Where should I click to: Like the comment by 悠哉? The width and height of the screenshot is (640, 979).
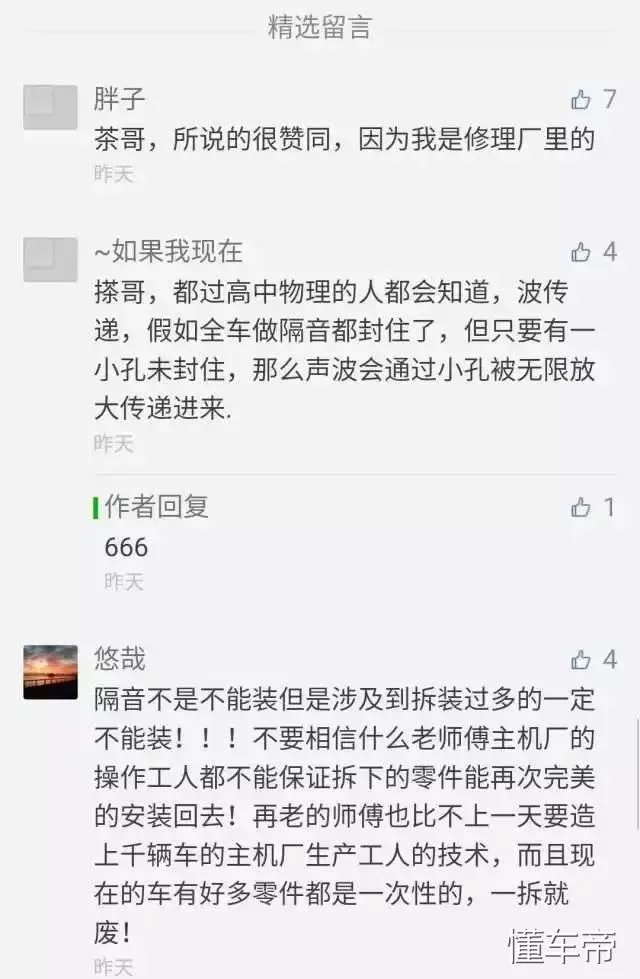pyautogui.click(x=581, y=659)
